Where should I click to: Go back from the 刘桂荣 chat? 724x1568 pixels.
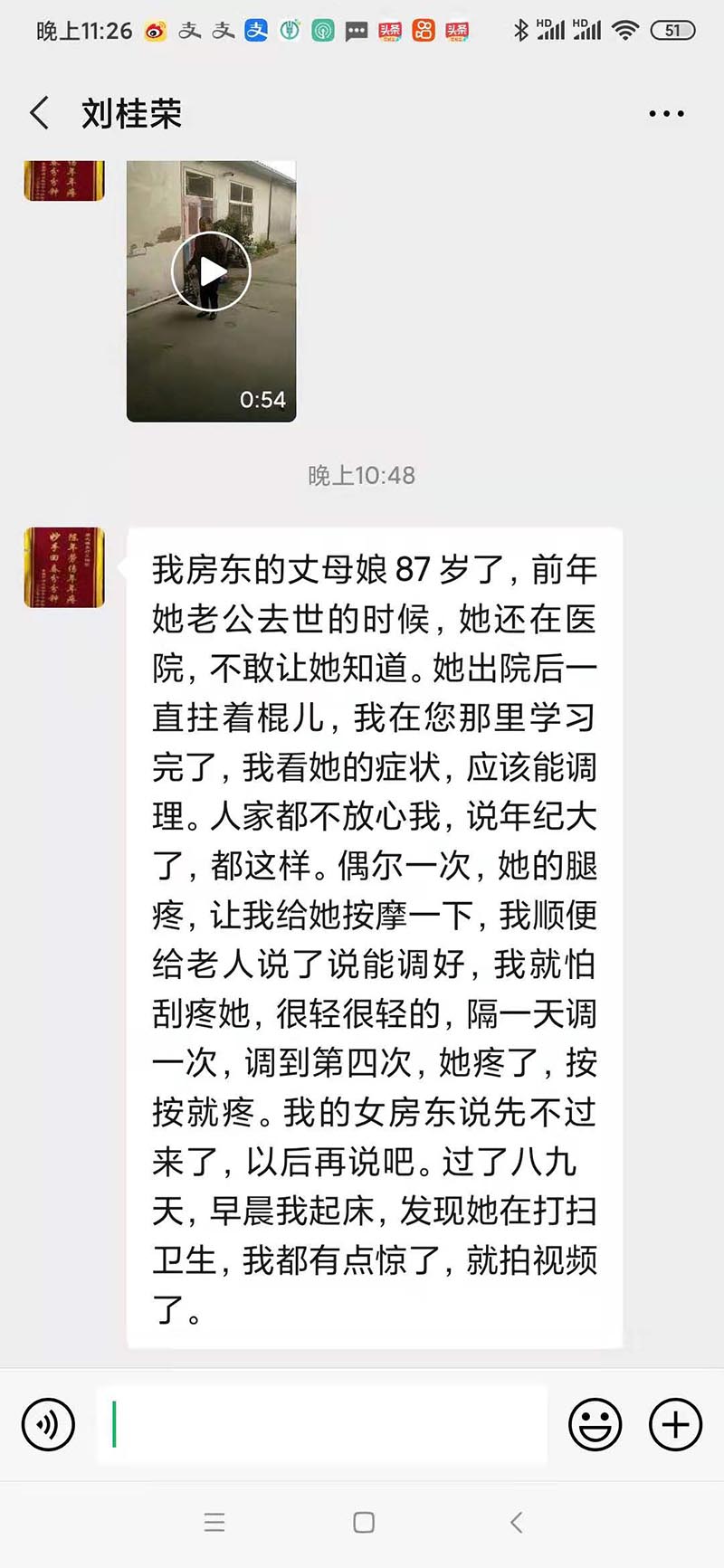tap(39, 114)
